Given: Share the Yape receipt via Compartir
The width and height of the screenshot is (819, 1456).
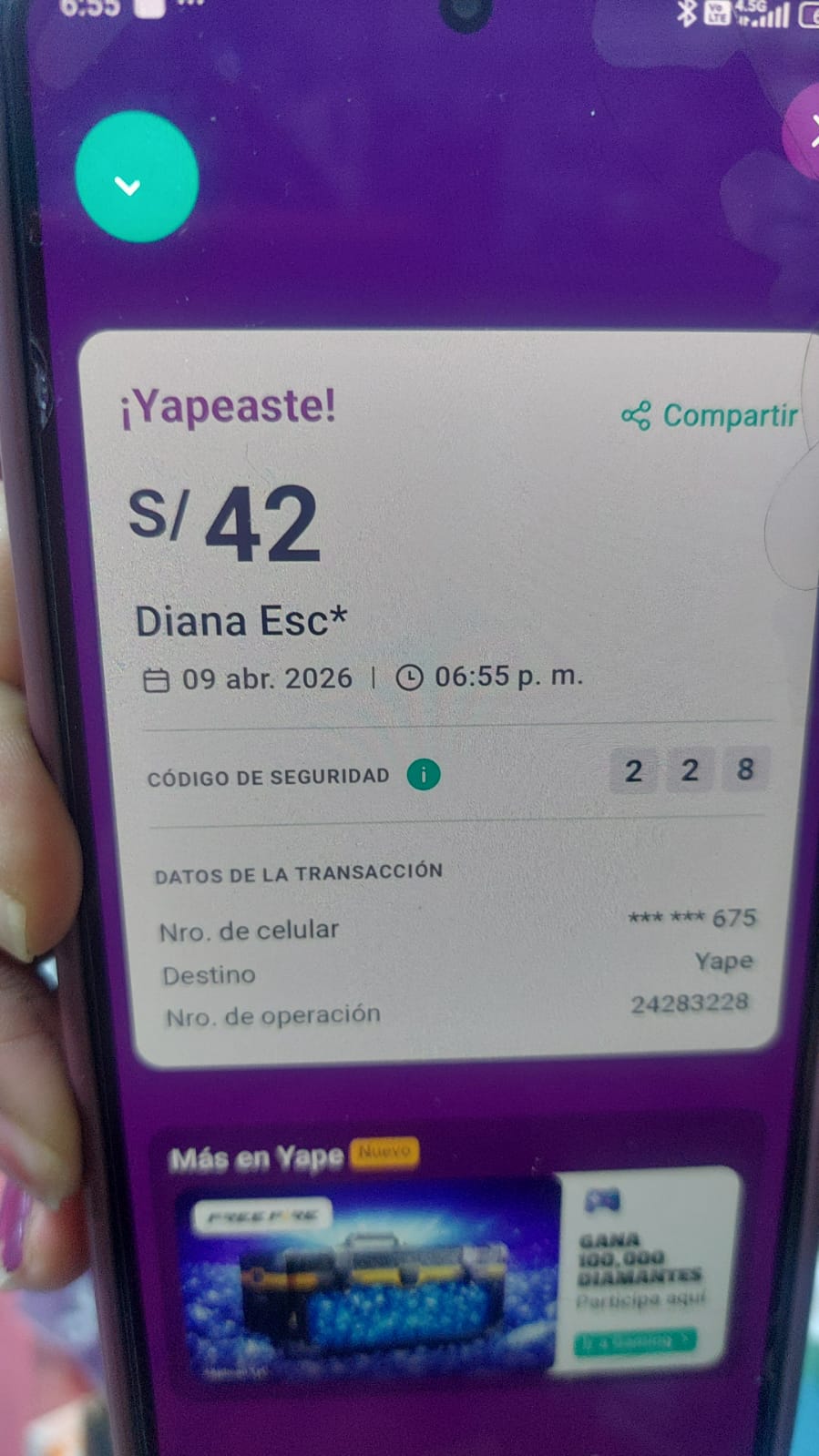Looking at the screenshot, I should pyautogui.click(x=711, y=415).
